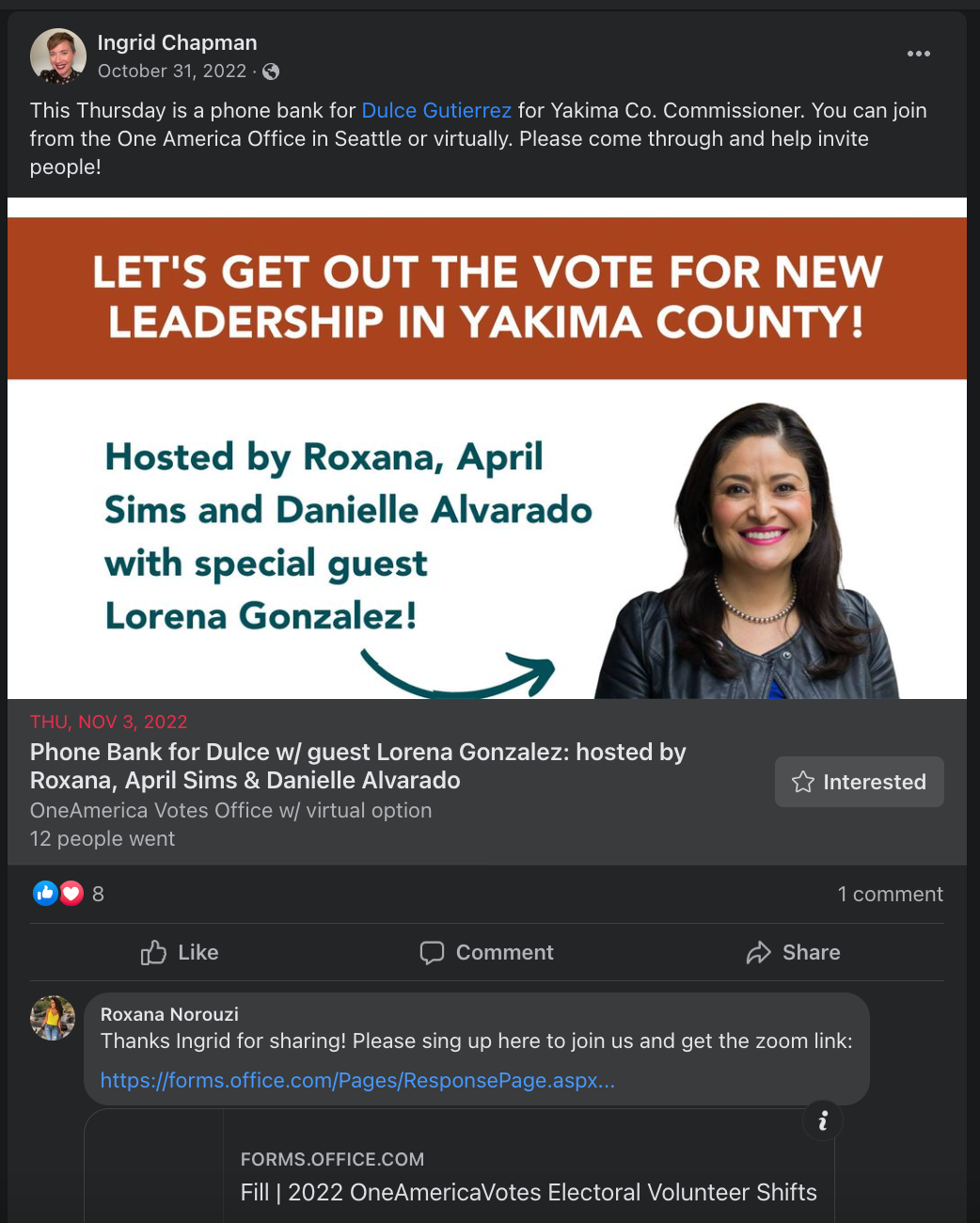The height and width of the screenshot is (1223, 980).
Task: Tap the October 31, 2022 post timestamp
Action: (x=172, y=71)
